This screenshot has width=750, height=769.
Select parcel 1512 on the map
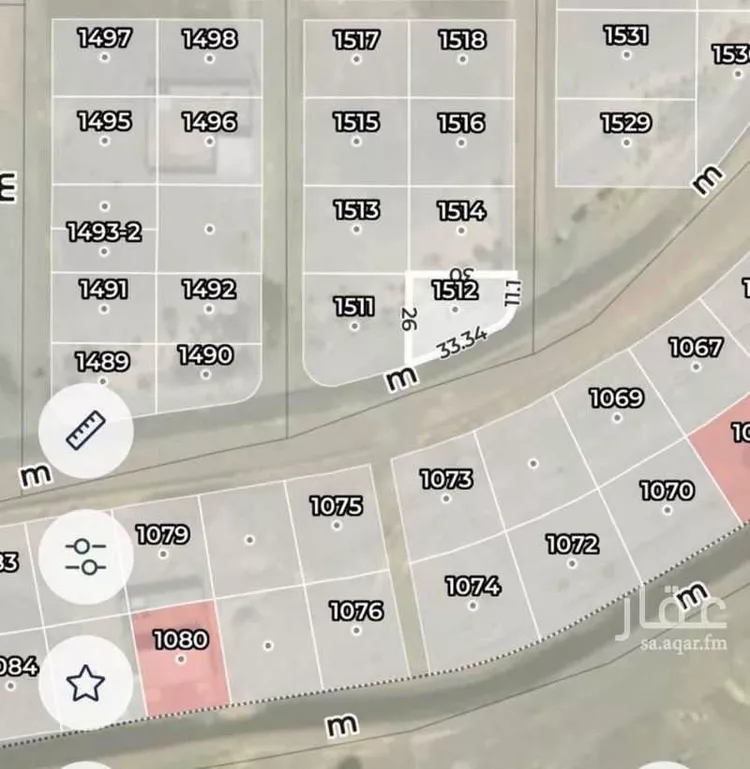click(x=455, y=310)
